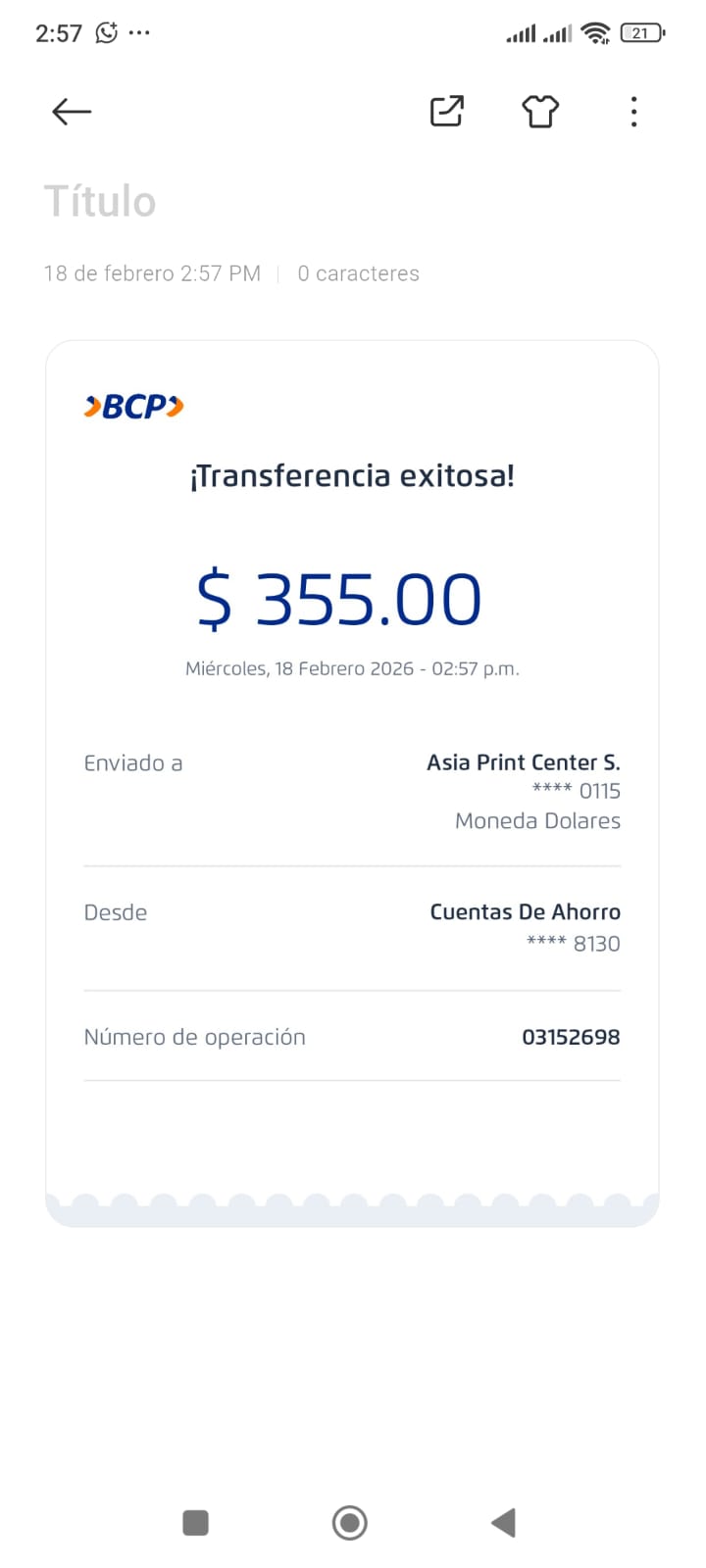Open the three-dot overflow menu
The width and height of the screenshot is (706, 1568).
click(634, 112)
